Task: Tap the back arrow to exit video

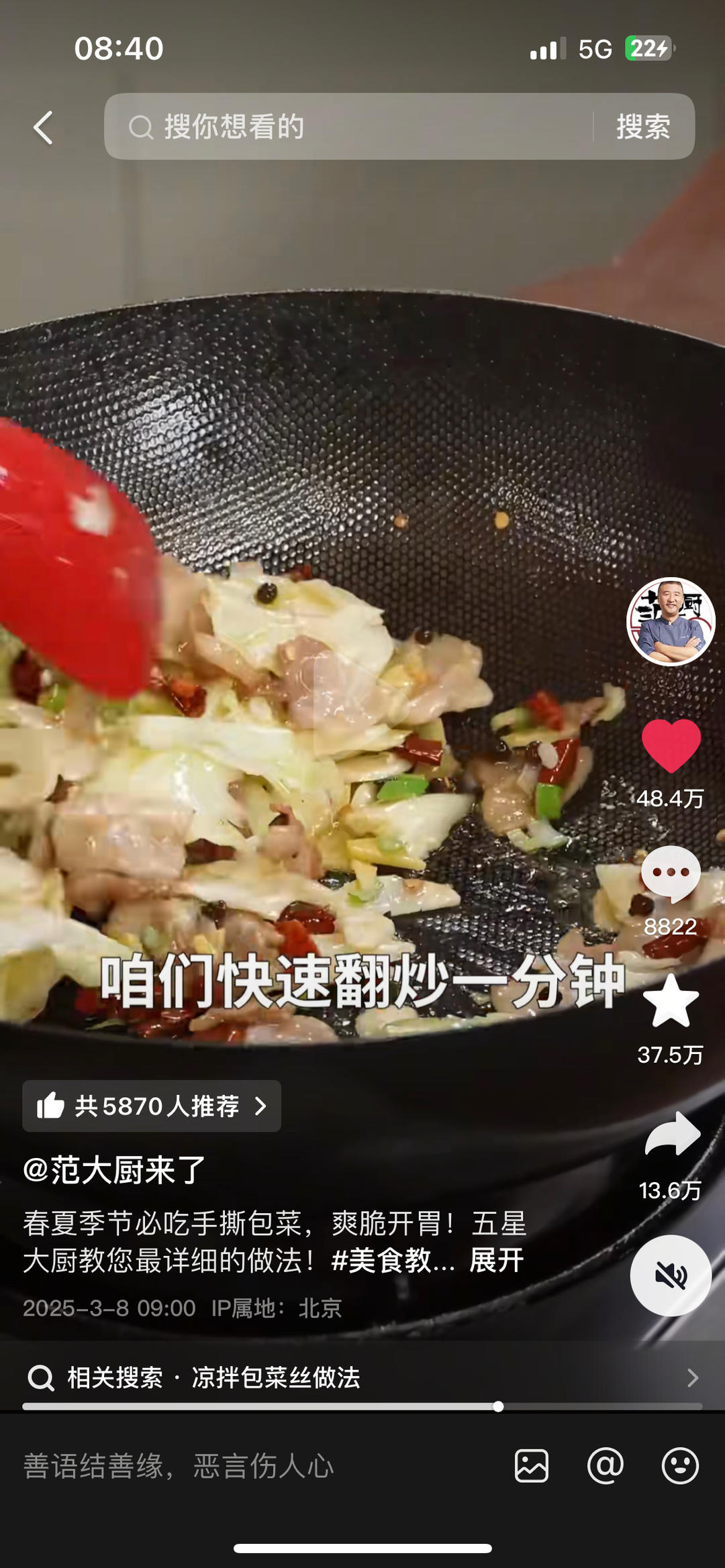Action: 42,128
